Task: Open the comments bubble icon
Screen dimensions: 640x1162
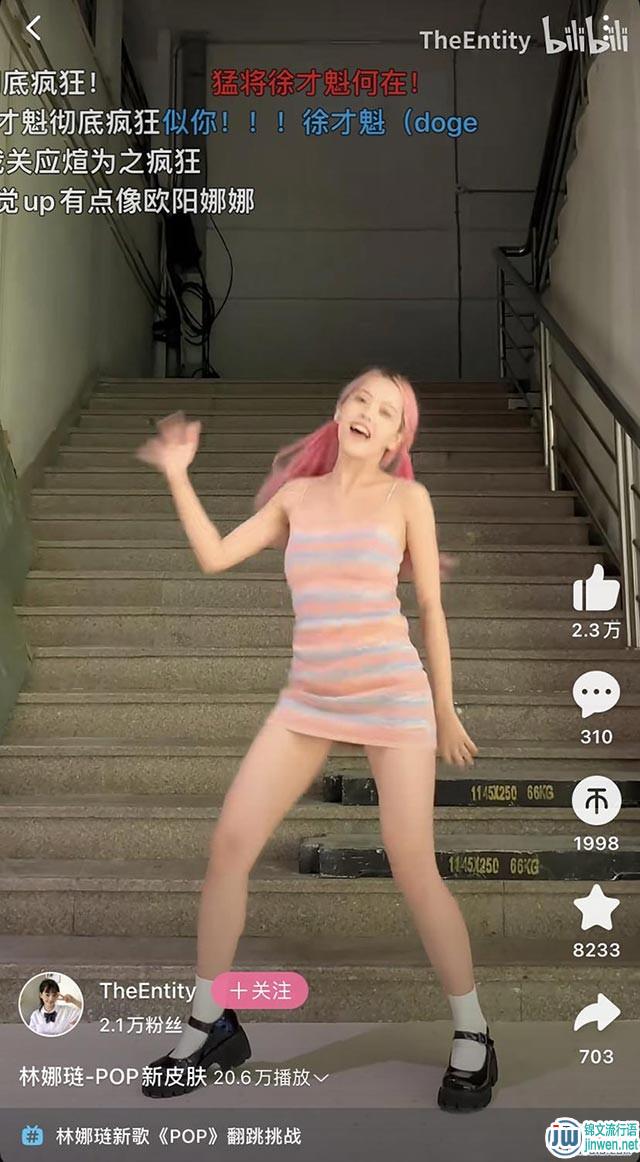Action: [x=596, y=694]
